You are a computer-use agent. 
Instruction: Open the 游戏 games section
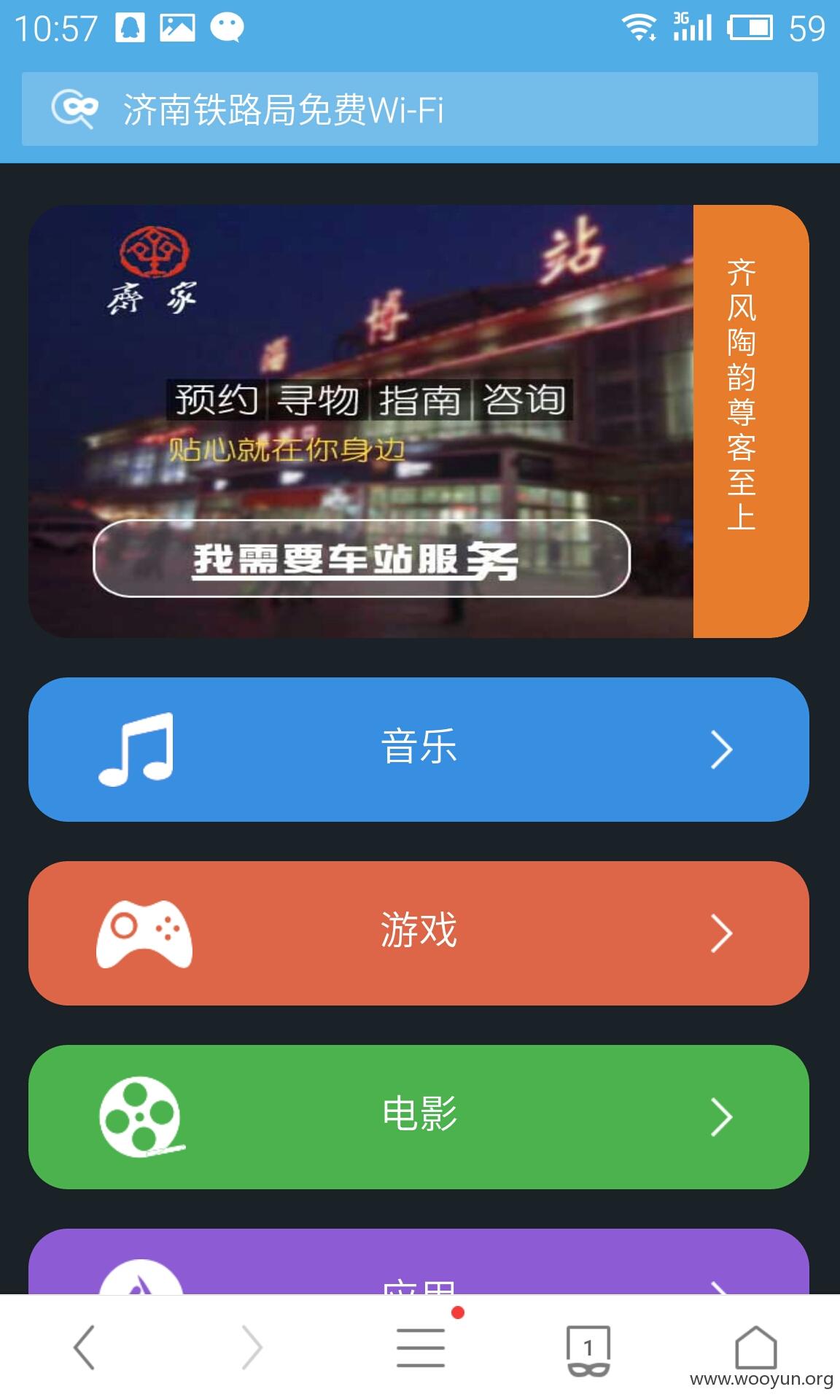point(419,933)
